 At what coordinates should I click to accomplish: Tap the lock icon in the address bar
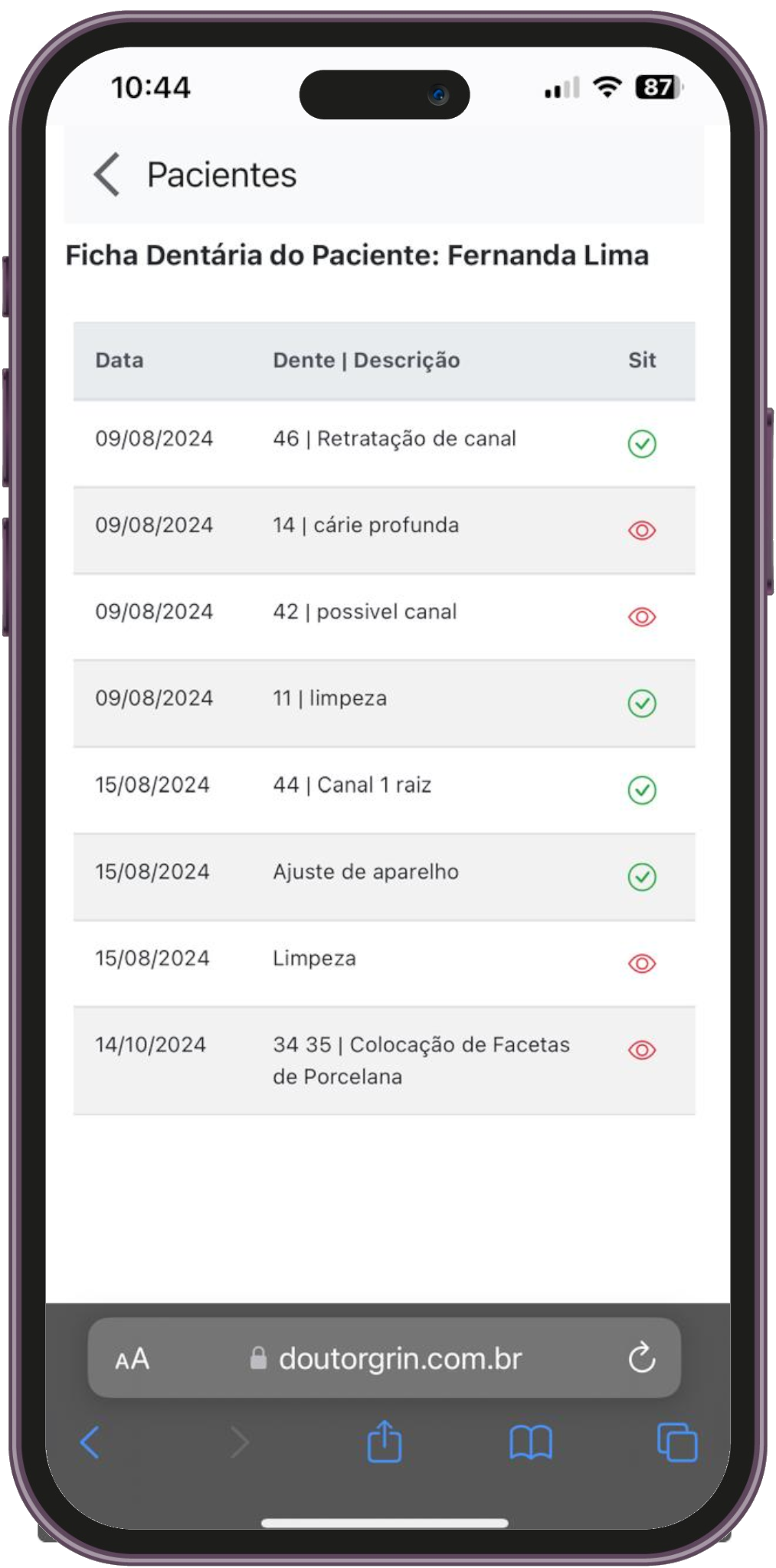pos(258,1360)
